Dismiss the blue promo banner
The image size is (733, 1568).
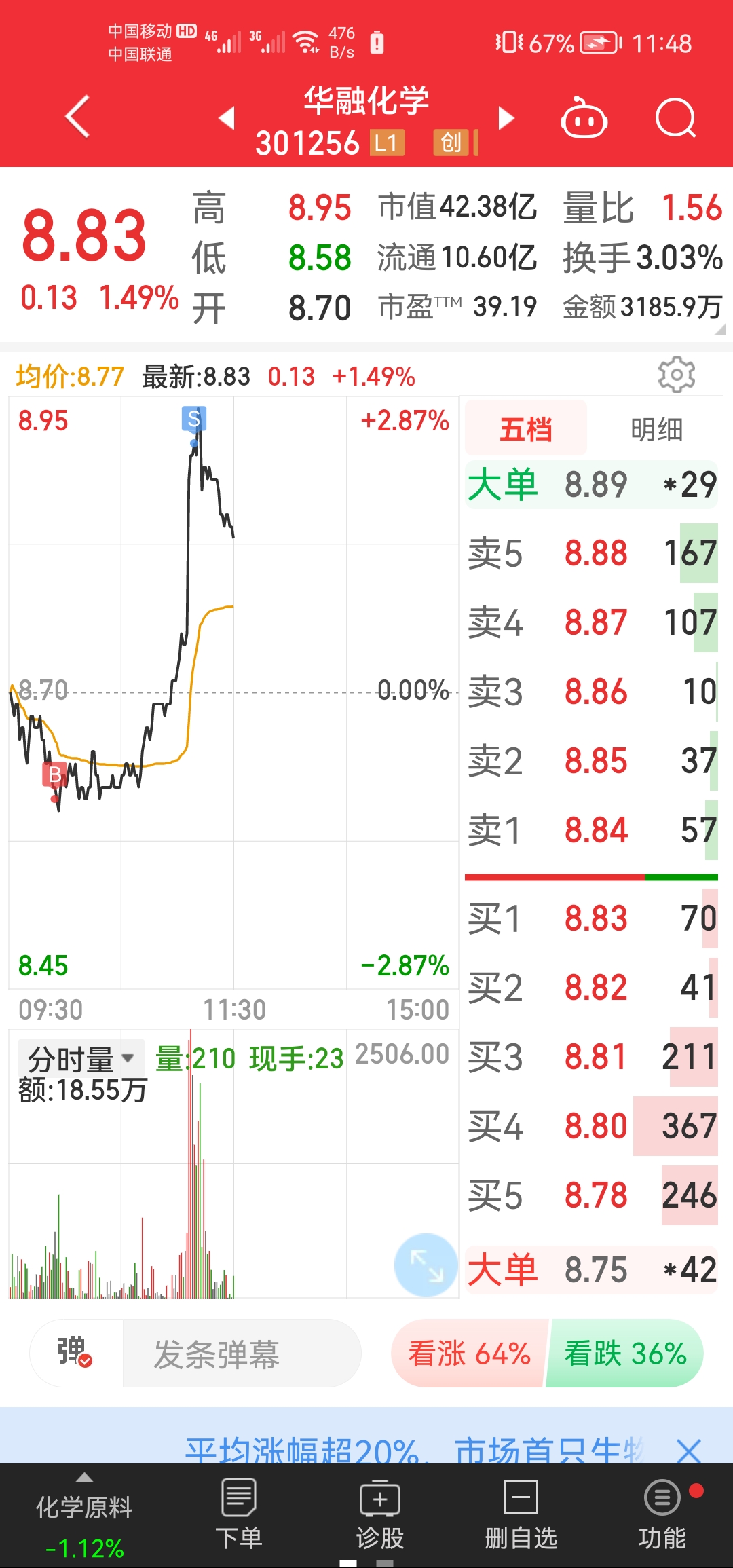688,1452
